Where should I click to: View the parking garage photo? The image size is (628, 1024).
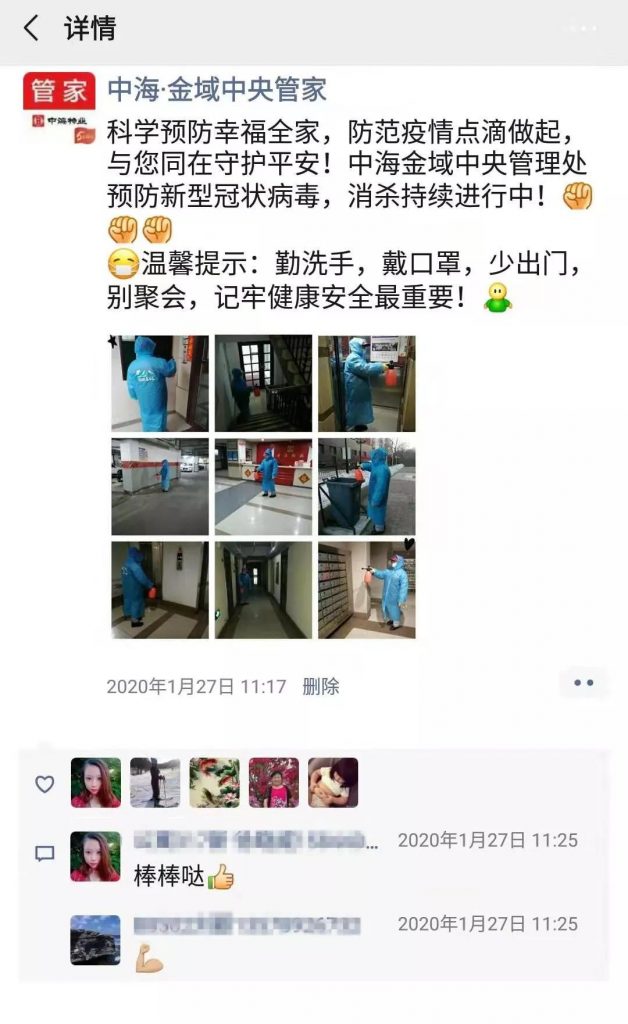160,487
